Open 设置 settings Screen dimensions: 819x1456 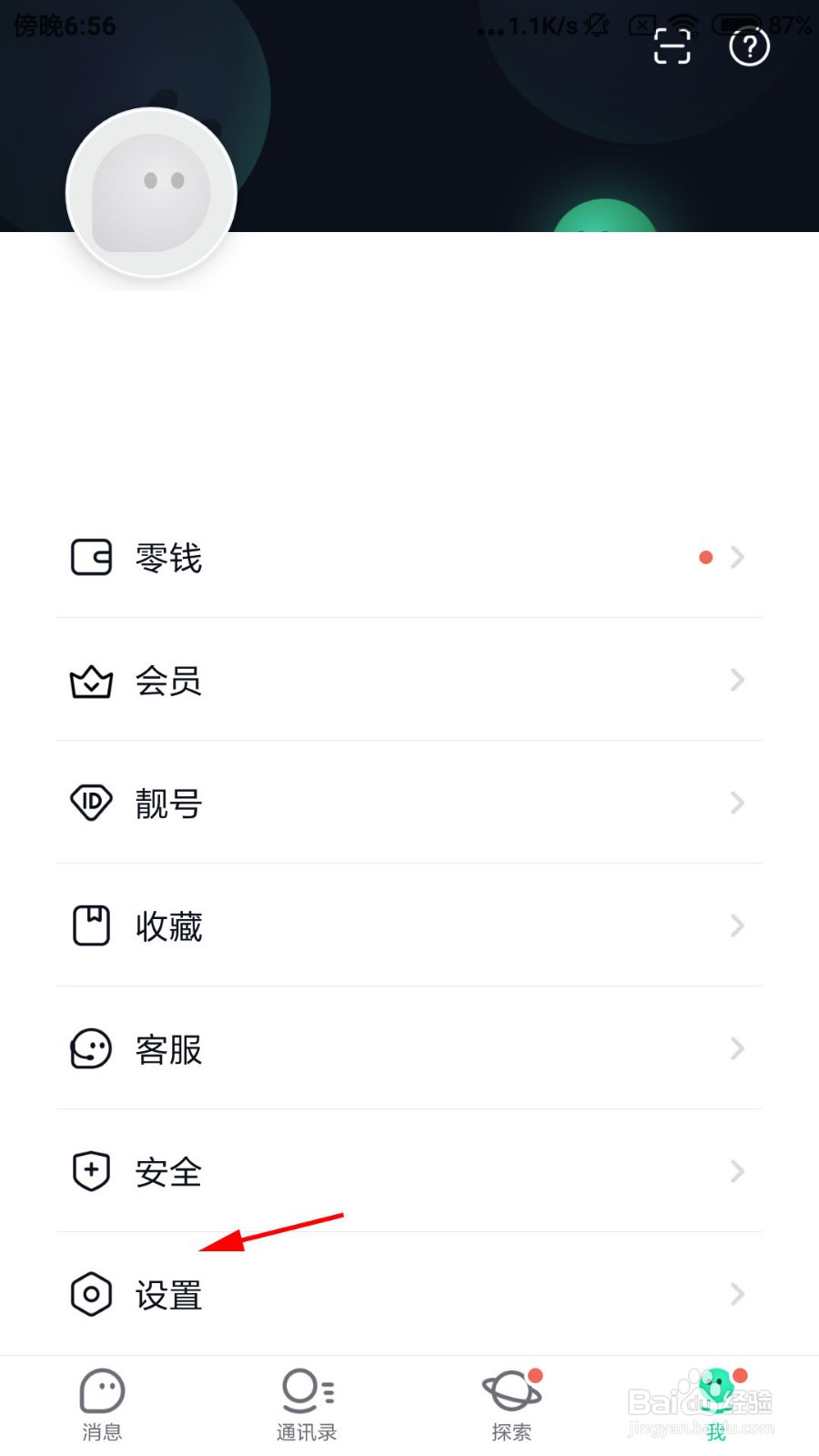[x=409, y=1294]
